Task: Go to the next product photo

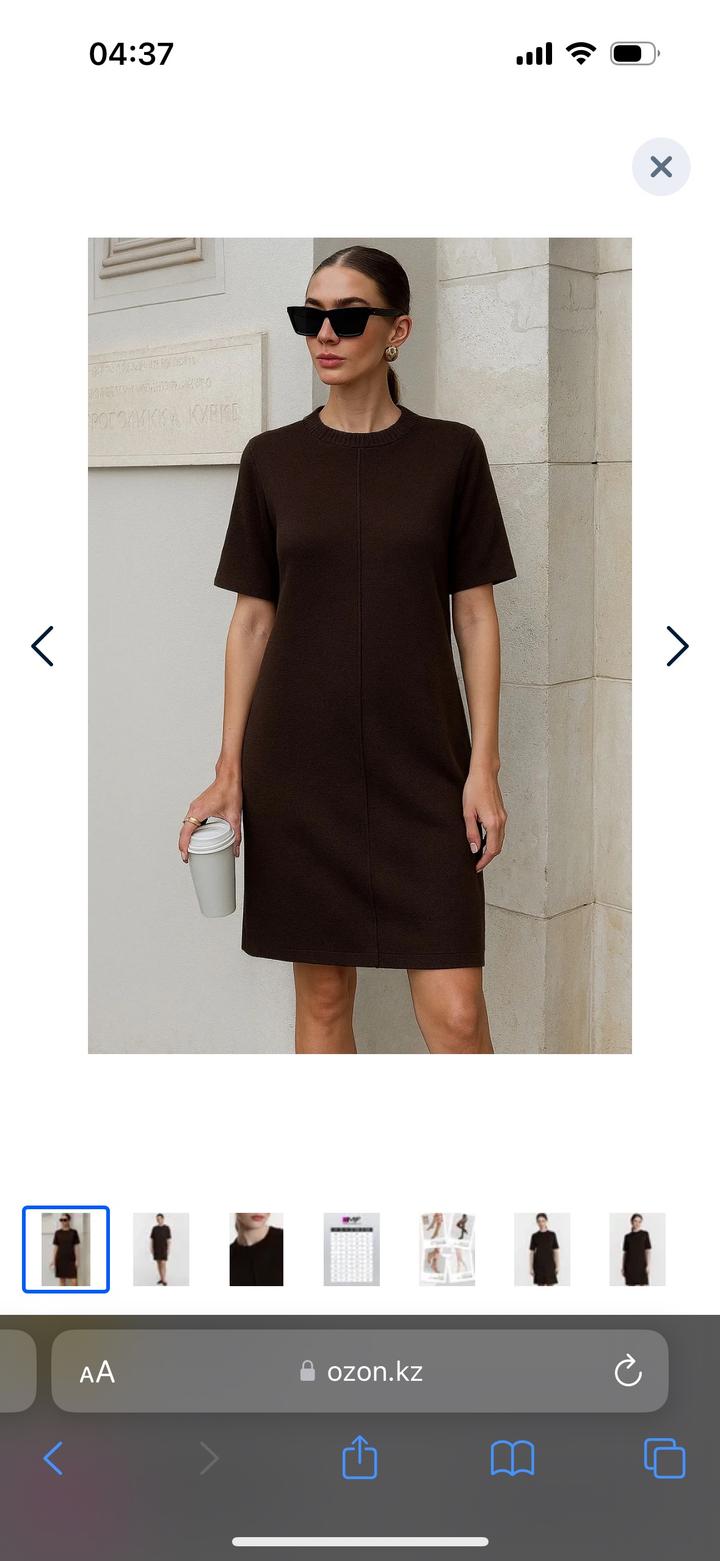Action: pos(677,646)
